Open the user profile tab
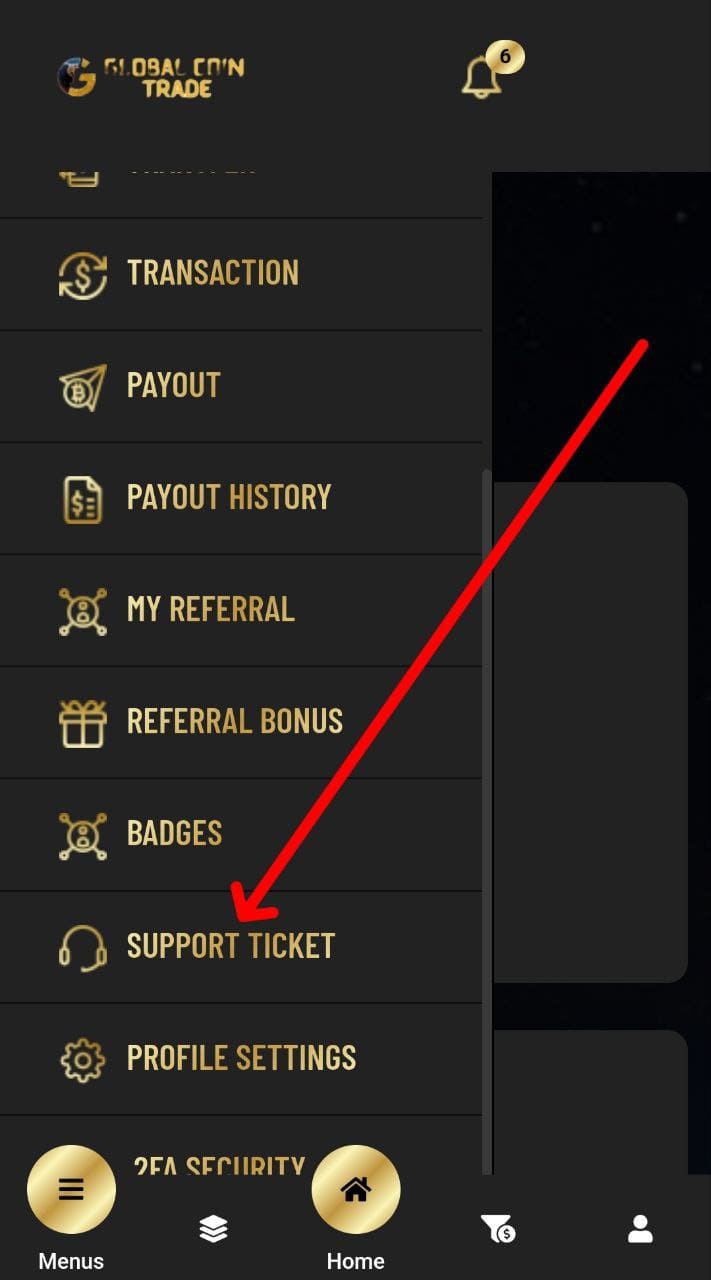Viewport: 711px width, 1280px height. coord(640,1228)
